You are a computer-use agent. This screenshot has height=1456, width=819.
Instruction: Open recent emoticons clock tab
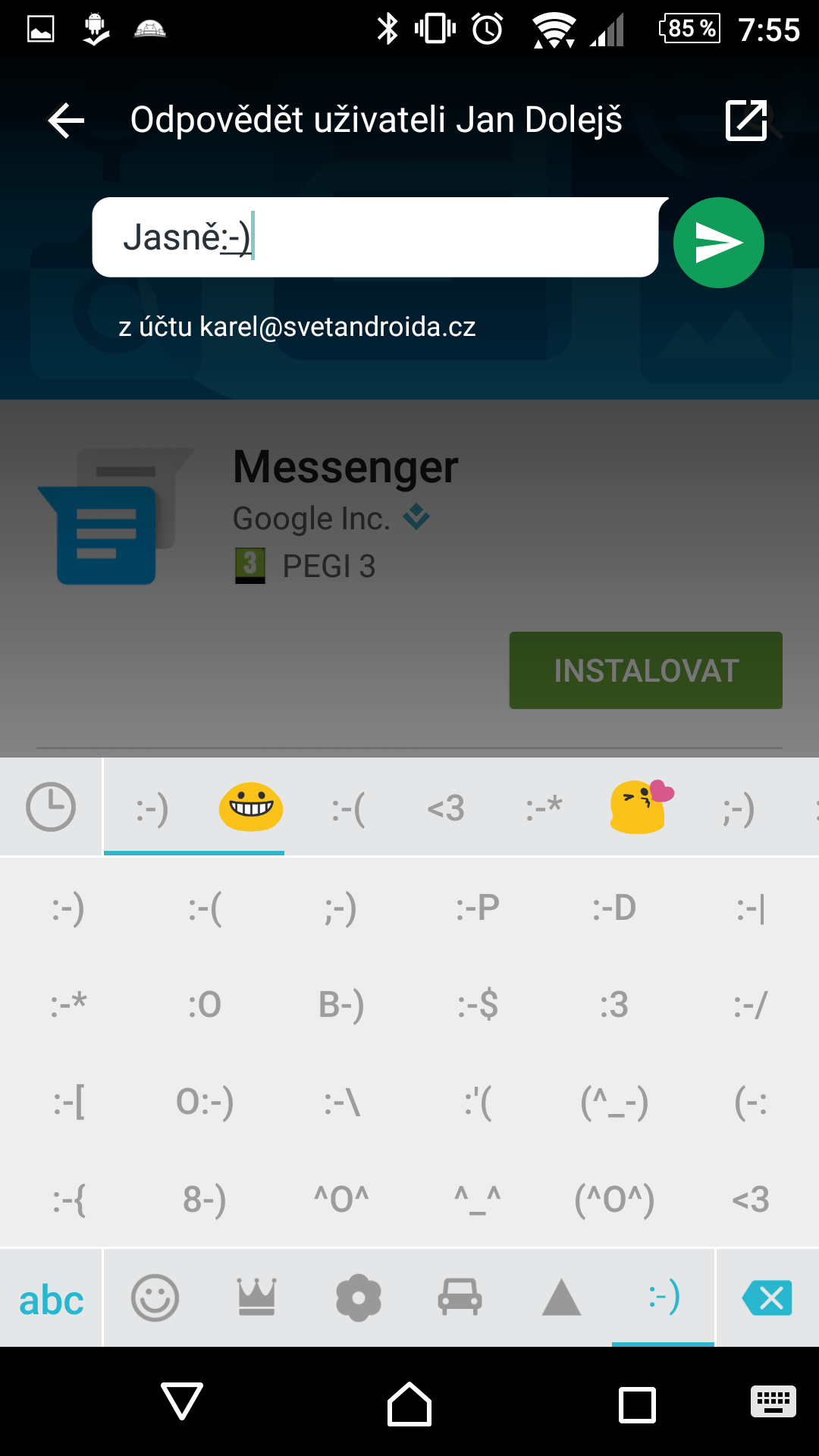51,807
